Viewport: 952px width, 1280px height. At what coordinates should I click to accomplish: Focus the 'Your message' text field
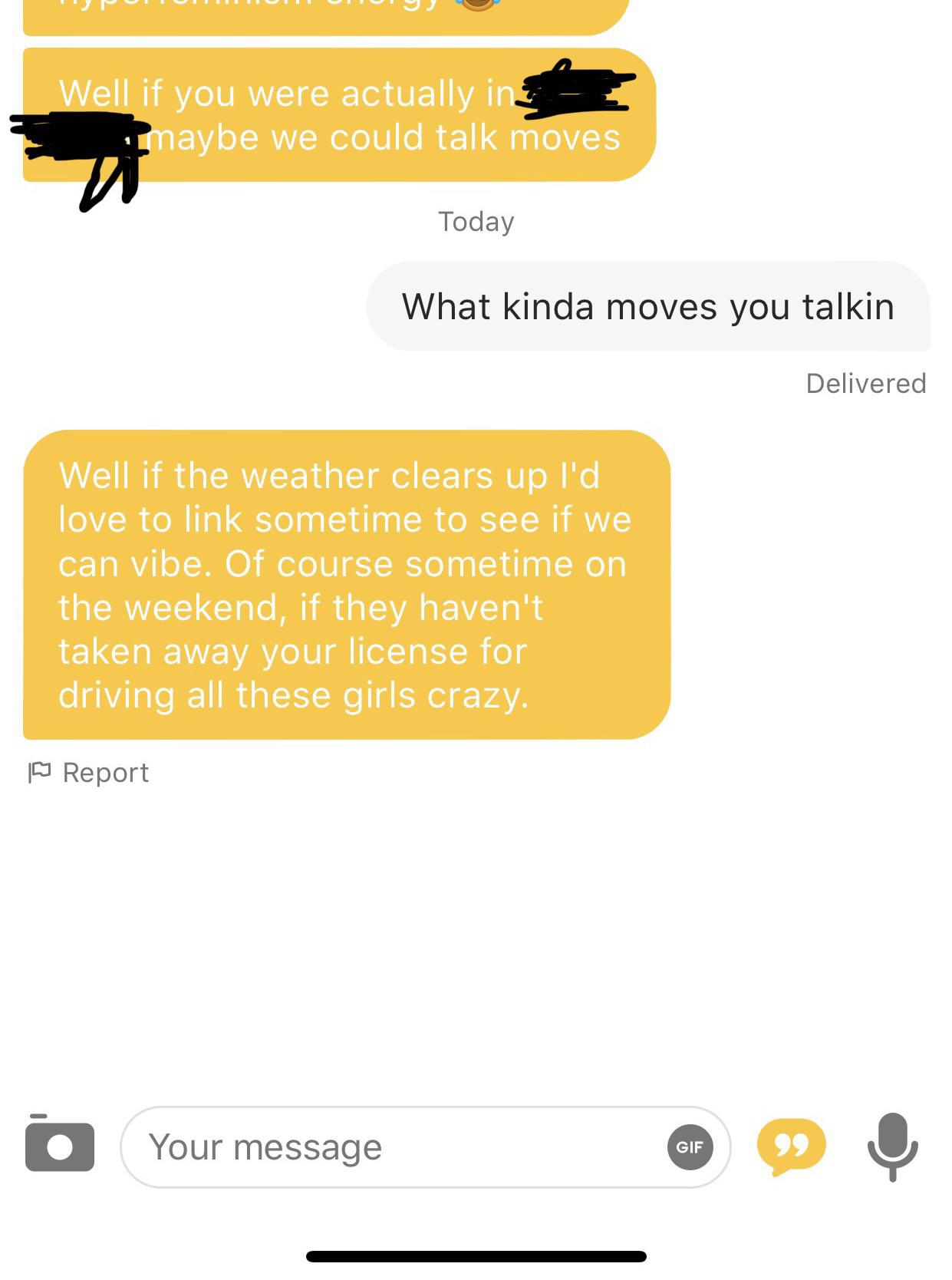pos(384,1147)
